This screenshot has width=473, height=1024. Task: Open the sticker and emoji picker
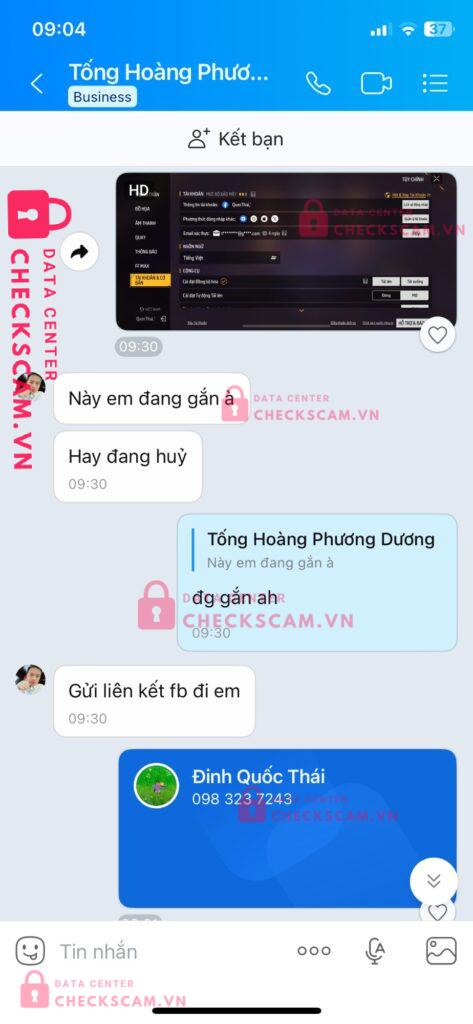[30, 951]
